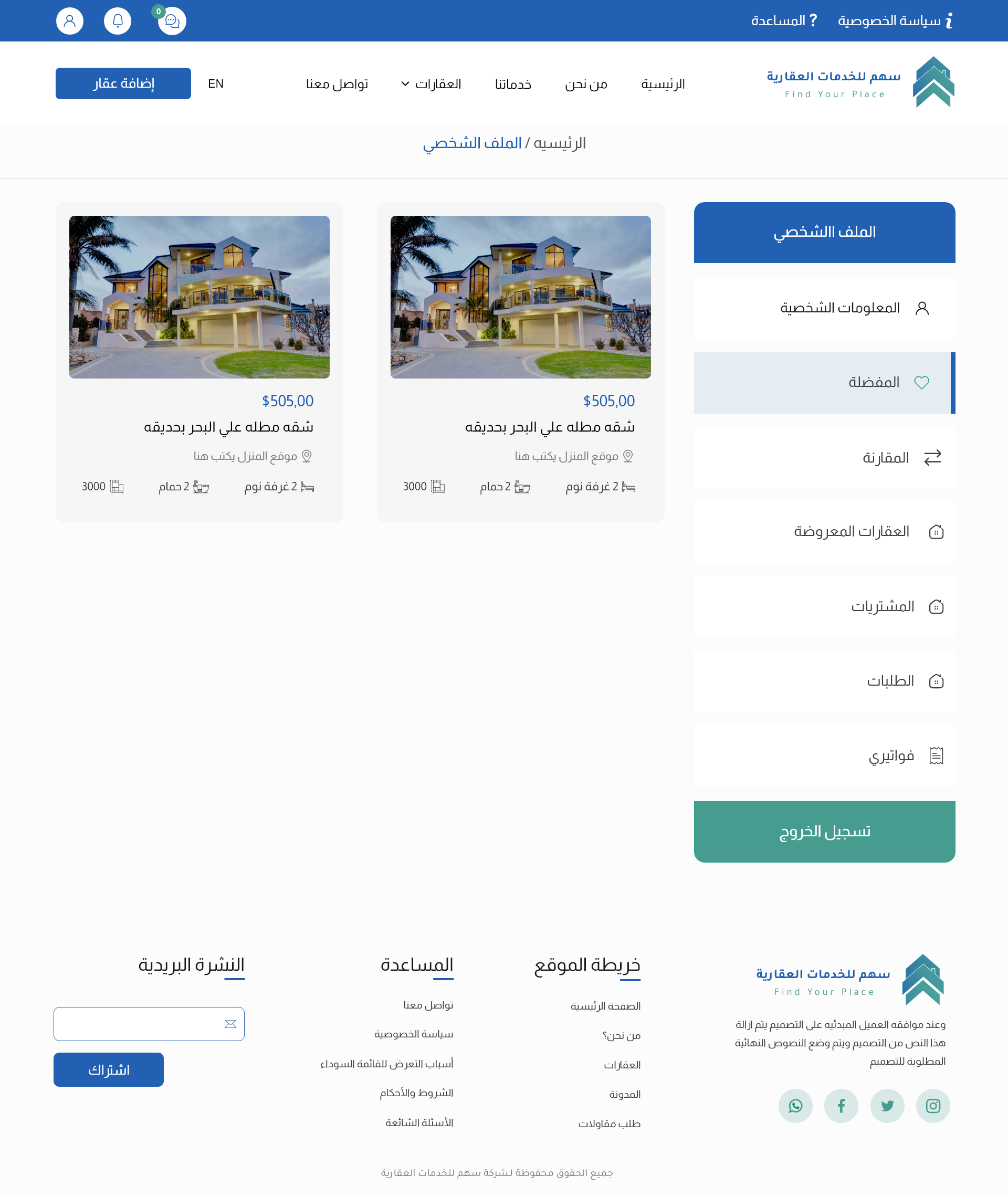
Task: Expand the العقارات dropdown menu
Action: click(x=431, y=84)
